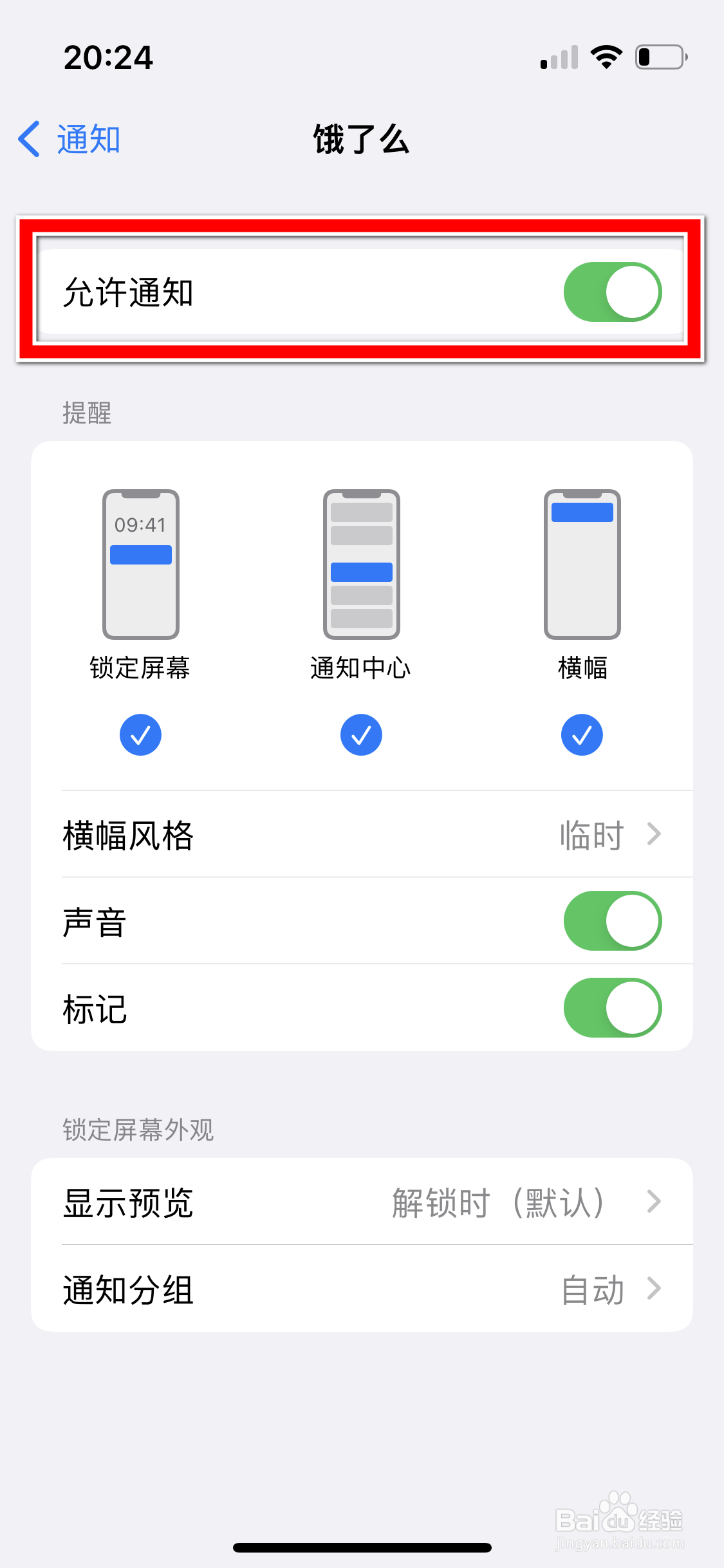Turn off the 标记 badge switch

[612, 1009]
